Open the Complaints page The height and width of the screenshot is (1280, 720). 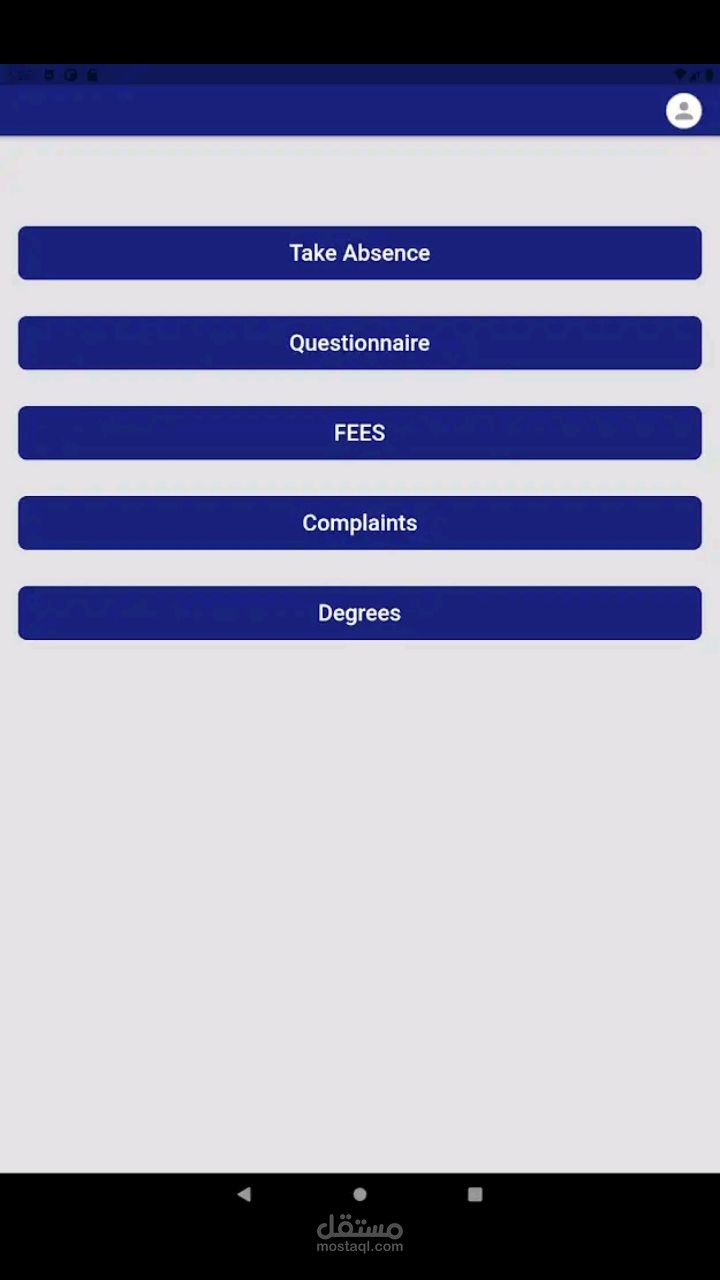tap(360, 523)
